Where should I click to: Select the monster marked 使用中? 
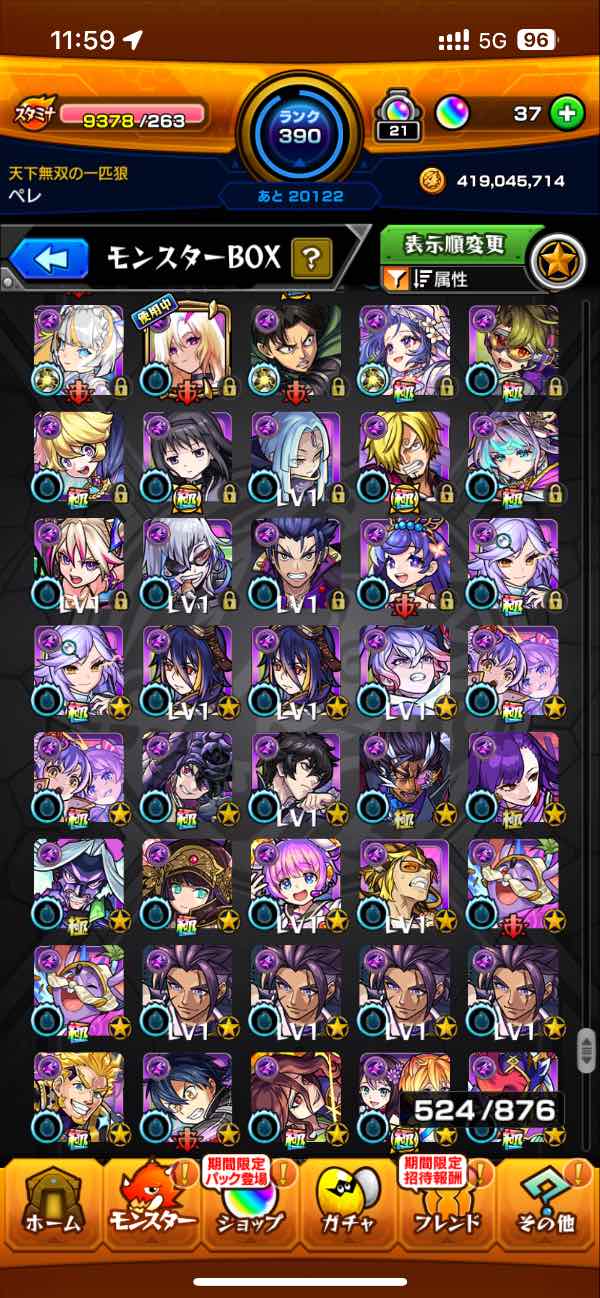coord(186,350)
